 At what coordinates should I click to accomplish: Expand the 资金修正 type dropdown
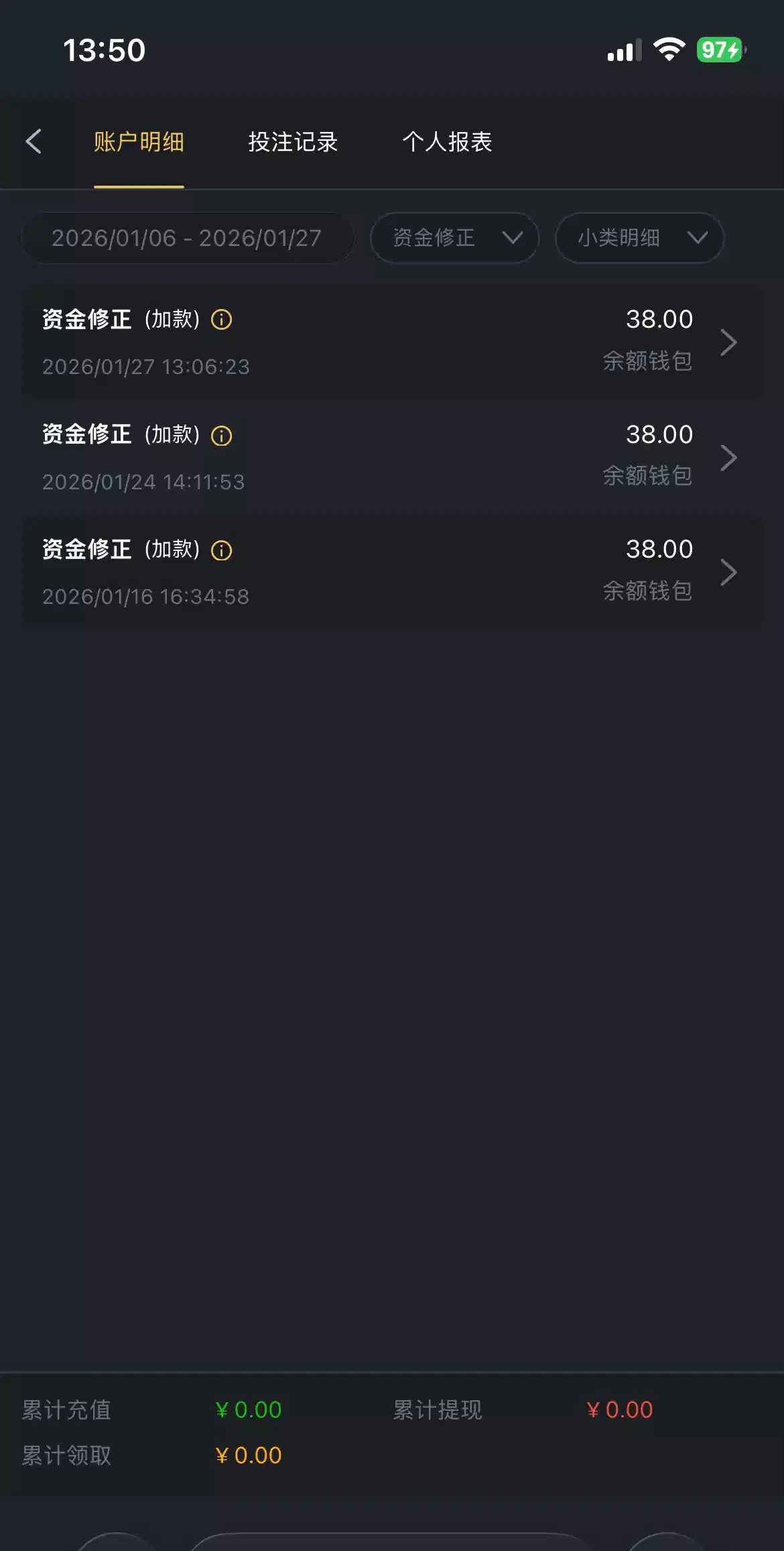[455, 238]
